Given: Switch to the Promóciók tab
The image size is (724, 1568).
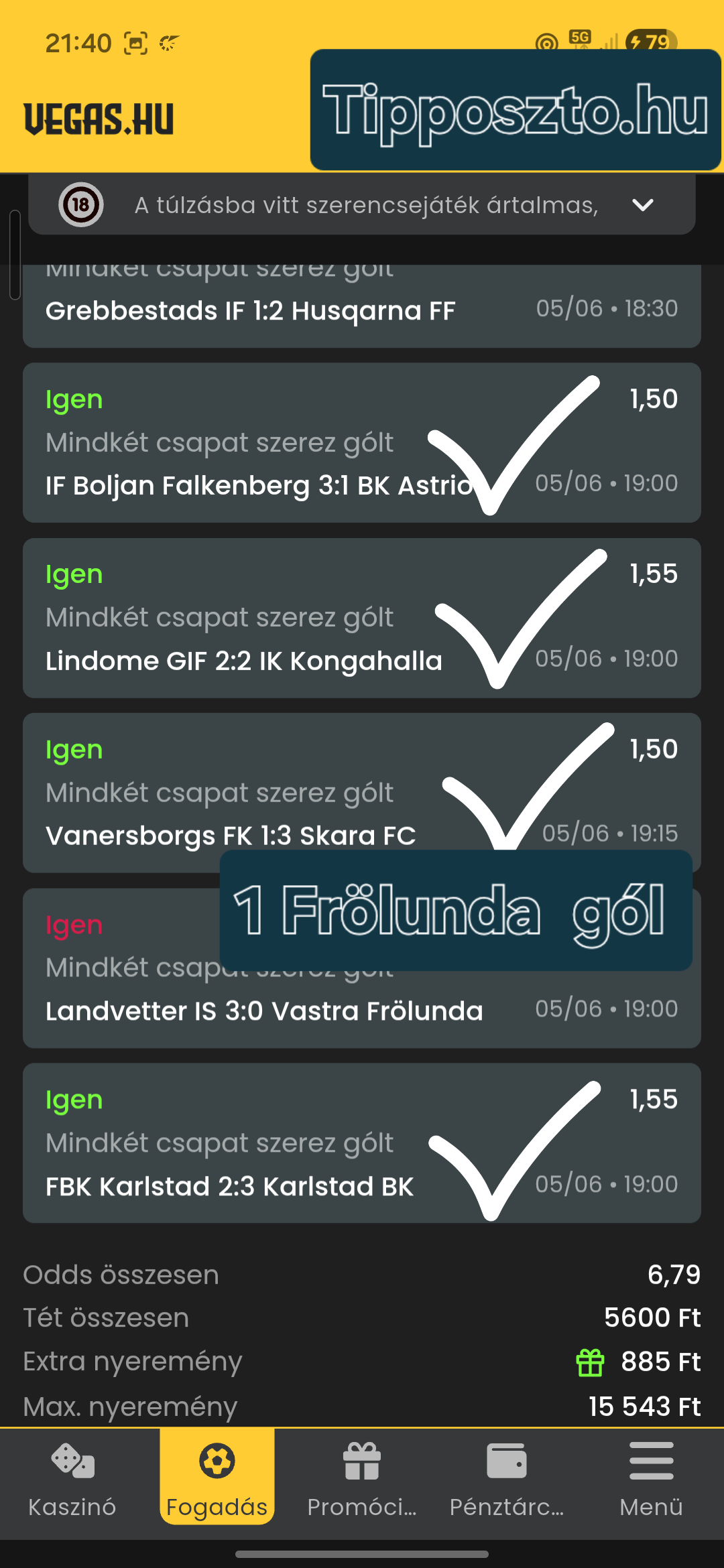Looking at the screenshot, I should coord(362,1481).
